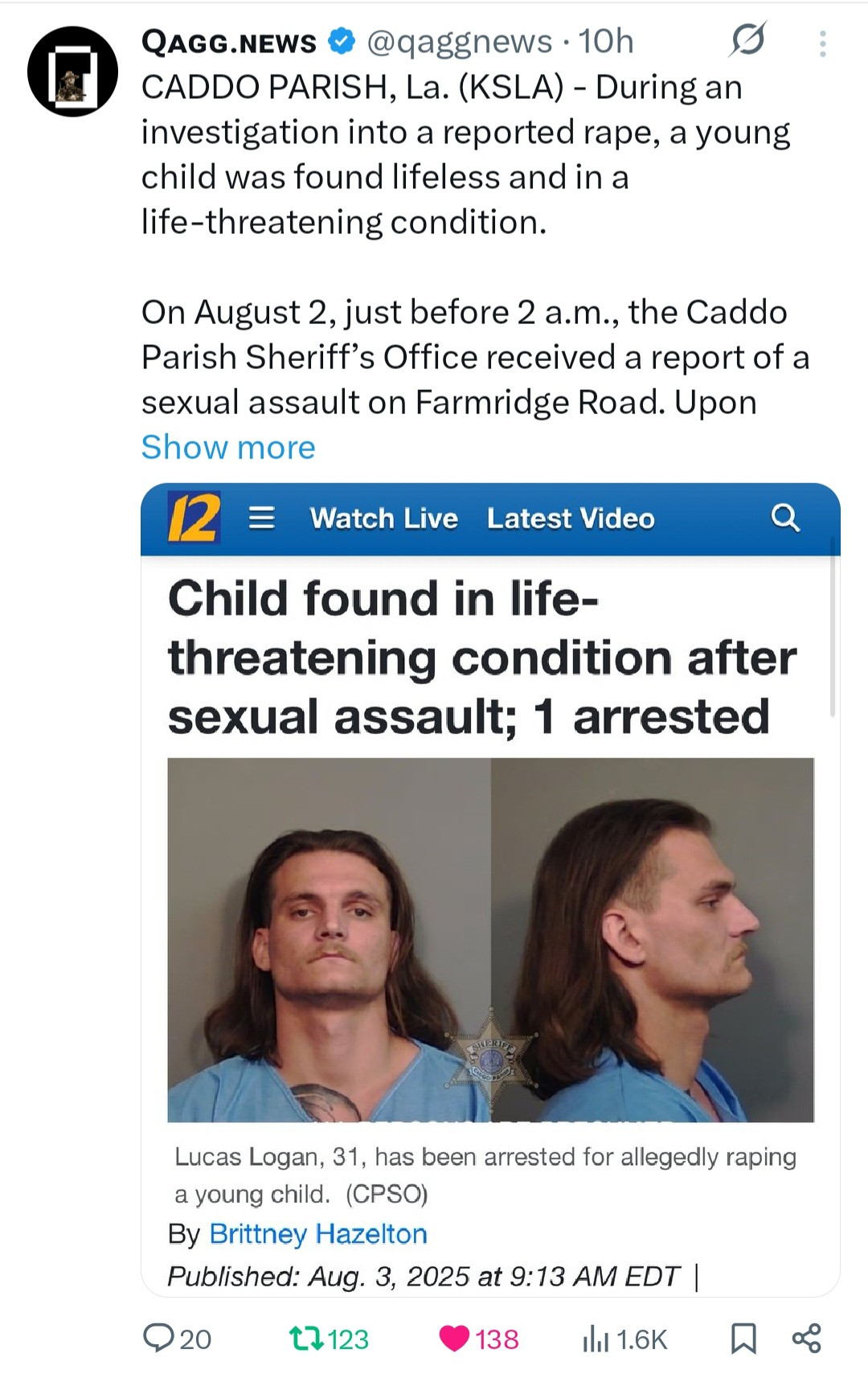This screenshot has height=1374, width=868.
Task: Share this post
Action: 806,1338
